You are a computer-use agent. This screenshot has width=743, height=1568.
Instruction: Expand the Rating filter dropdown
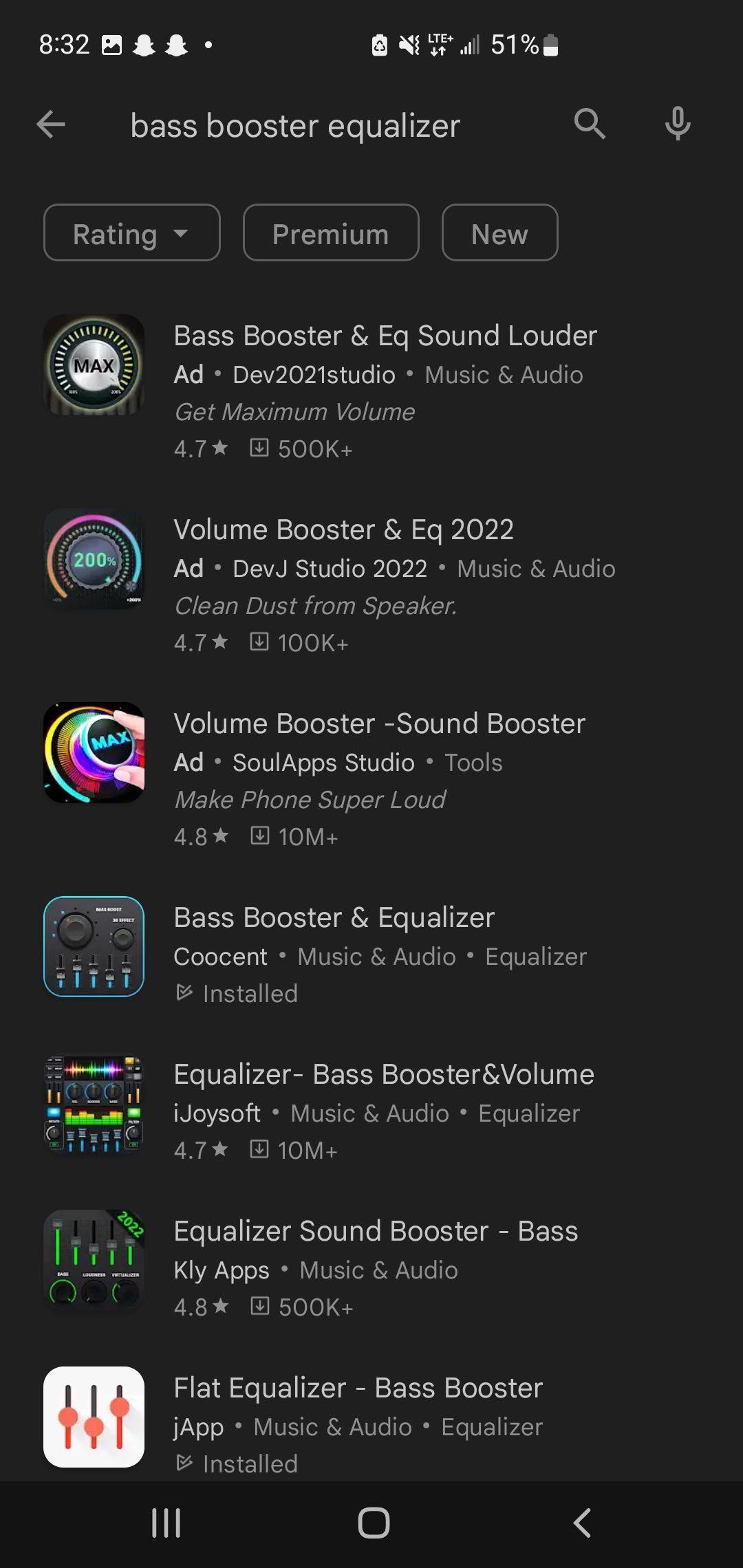pyautogui.click(x=131, y=233)
